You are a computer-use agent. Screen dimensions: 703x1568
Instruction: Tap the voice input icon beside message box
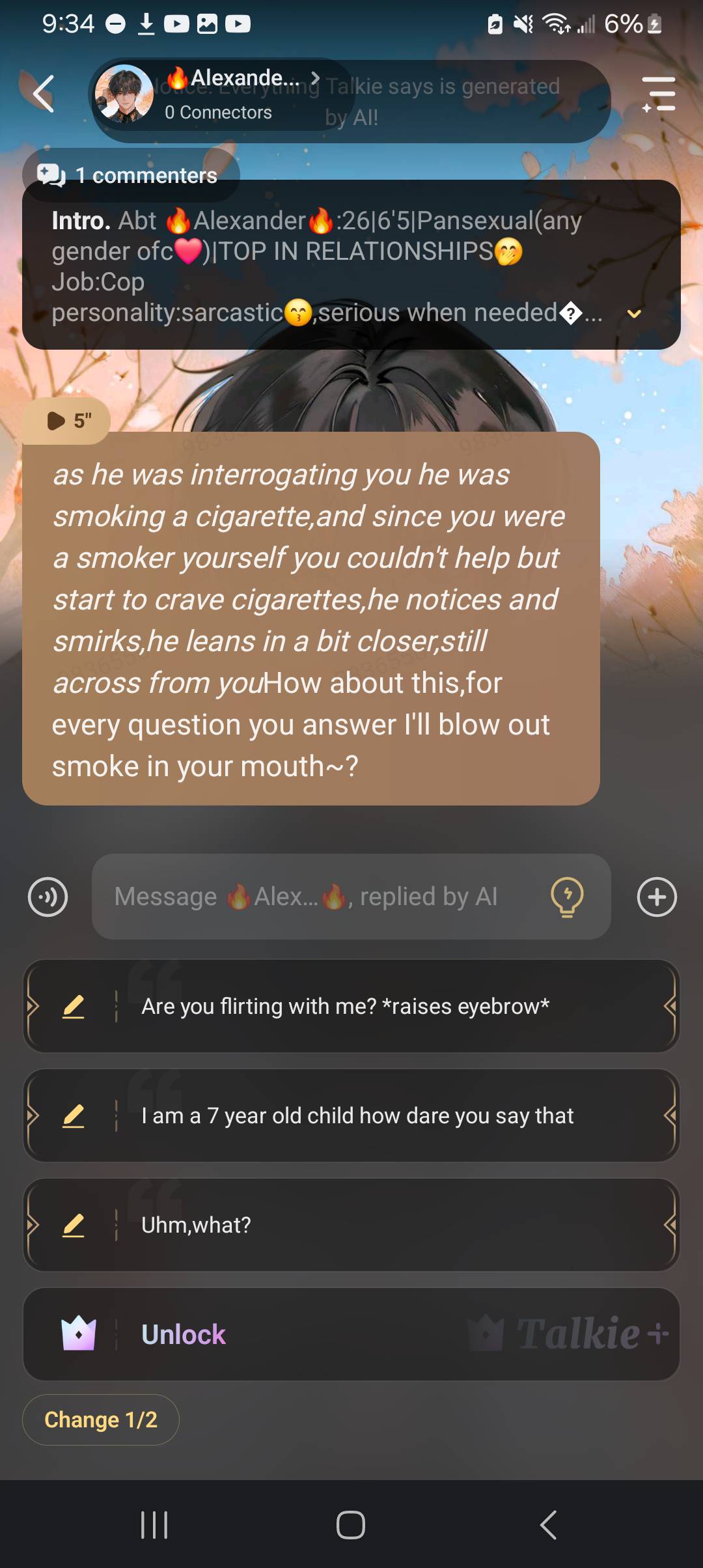pyautogui.click(x=48, y=897)
